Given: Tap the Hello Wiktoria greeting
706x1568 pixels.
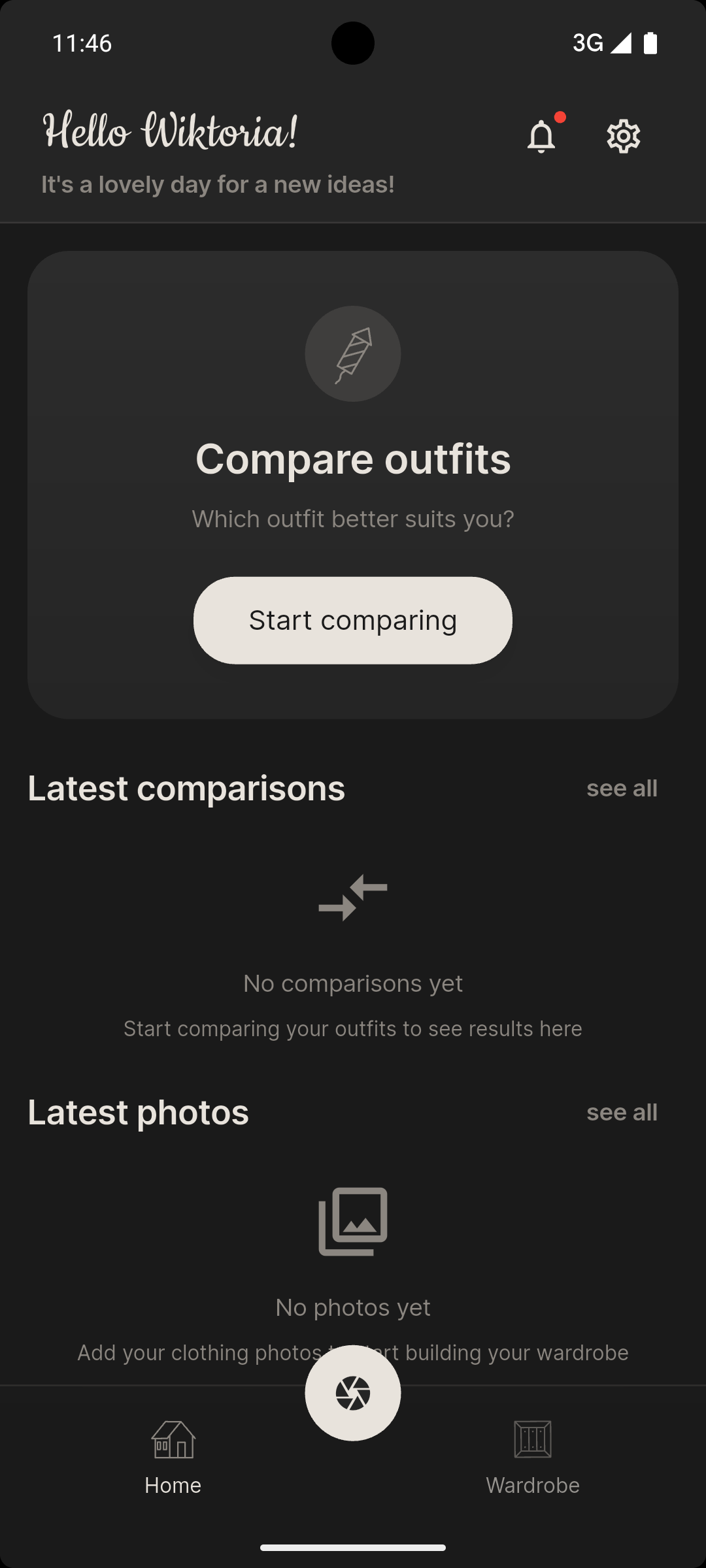Looking at the screenshot, I should (169, 133).
